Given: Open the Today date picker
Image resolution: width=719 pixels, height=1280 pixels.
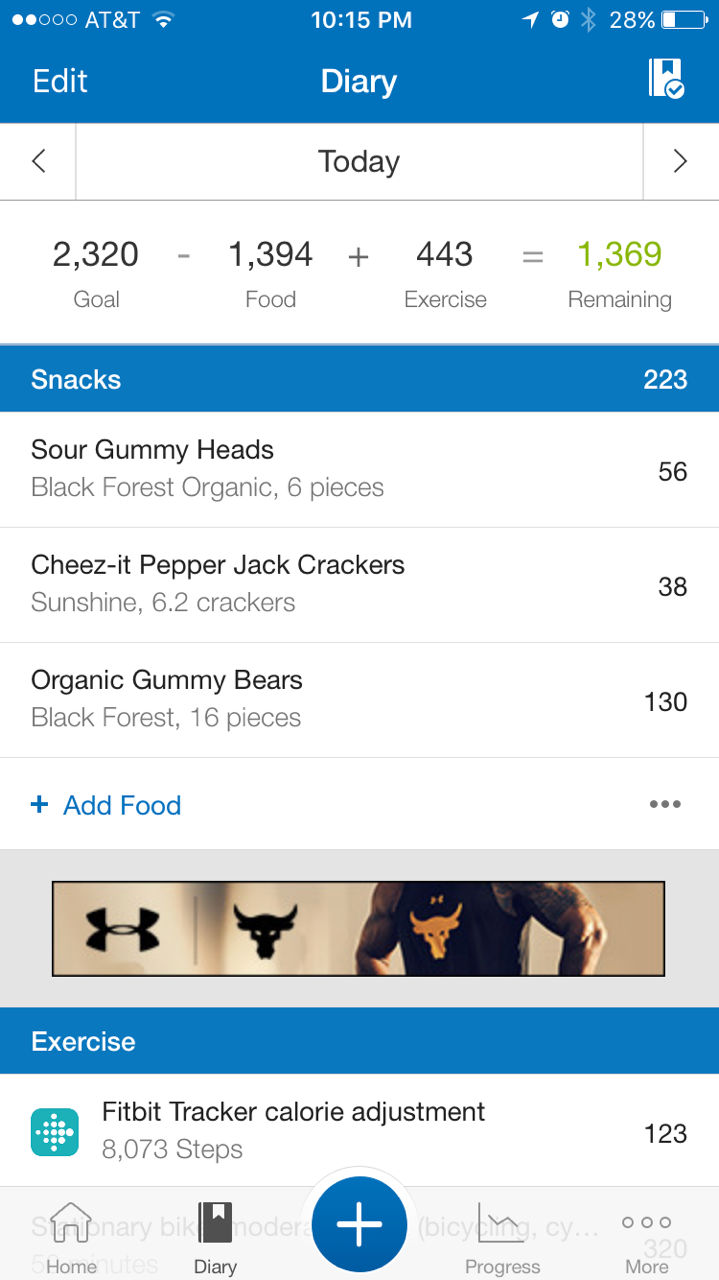Looking at the screenshot, I should click(x=359, y=161).
